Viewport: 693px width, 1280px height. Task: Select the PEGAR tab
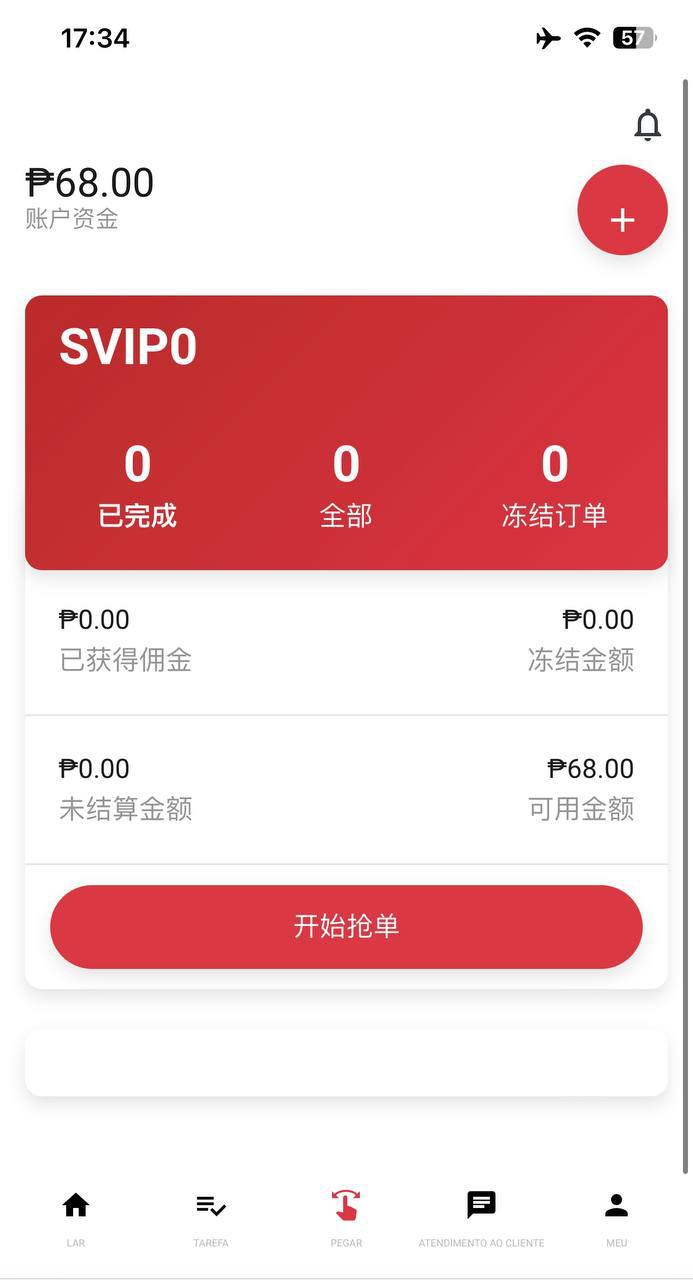click(346, 1217)
